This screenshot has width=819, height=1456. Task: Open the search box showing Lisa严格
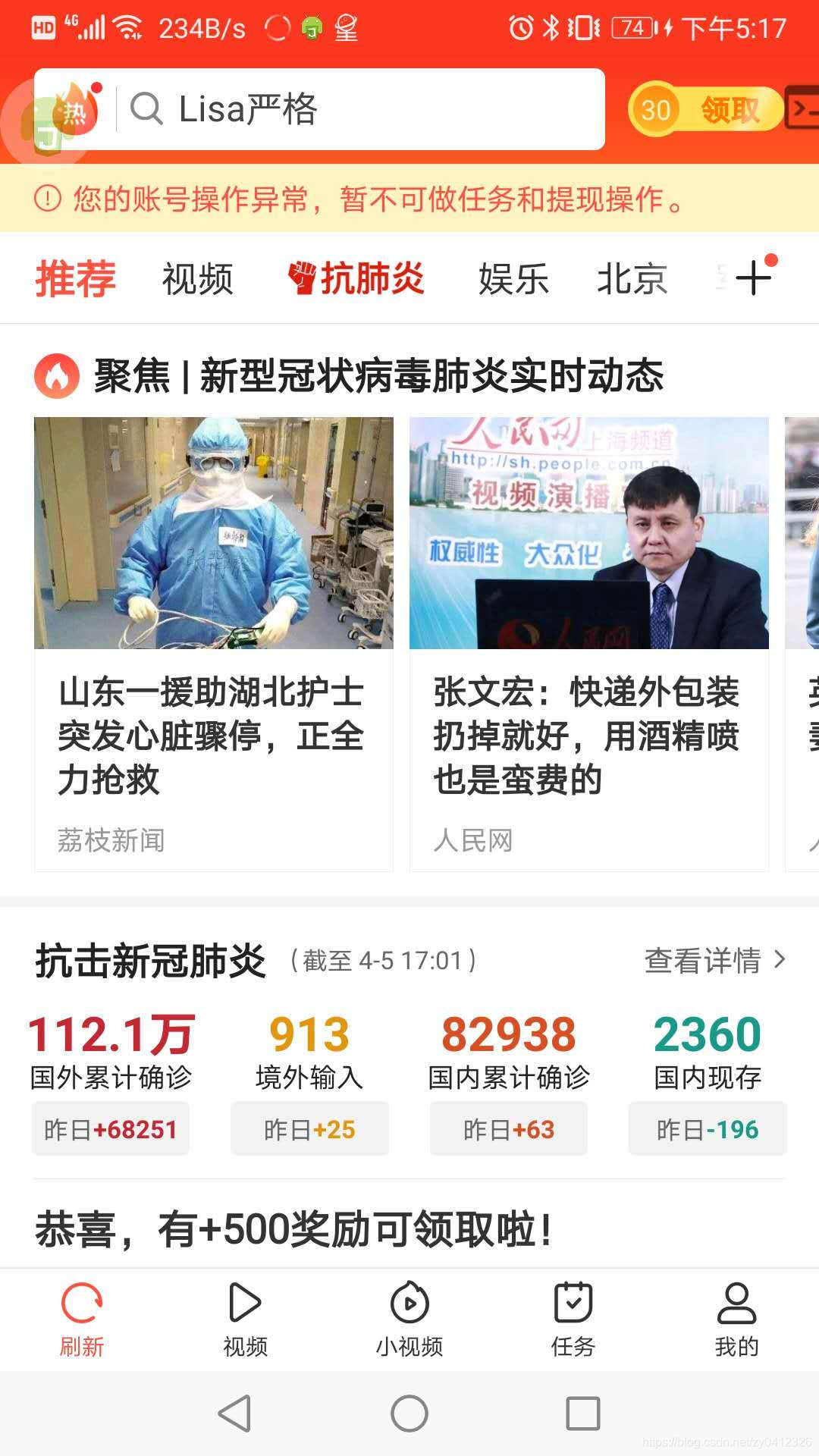[364, 109]
